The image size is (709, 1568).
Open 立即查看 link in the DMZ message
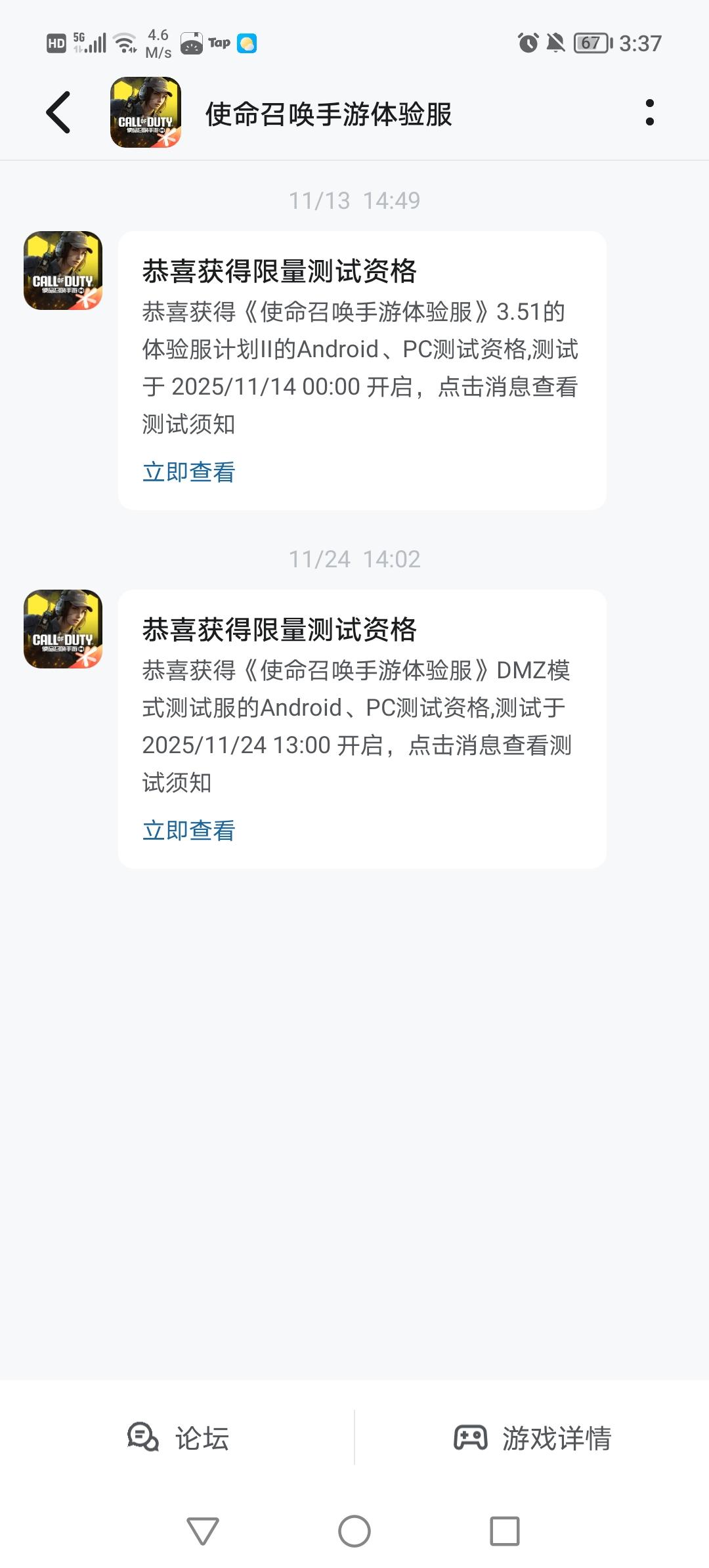tap(189, 831)
